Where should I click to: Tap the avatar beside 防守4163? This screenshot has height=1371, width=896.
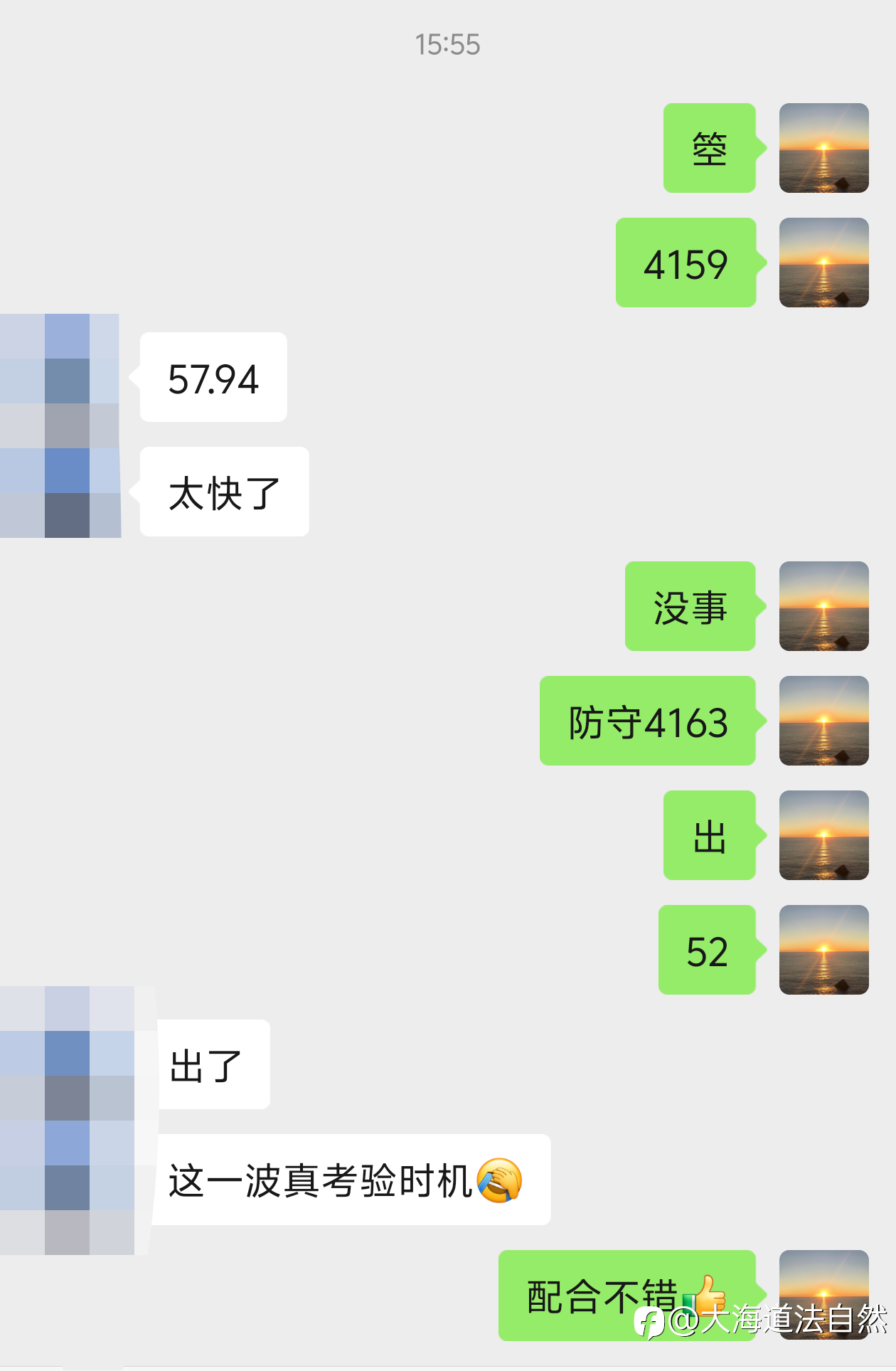click(823, 721)
